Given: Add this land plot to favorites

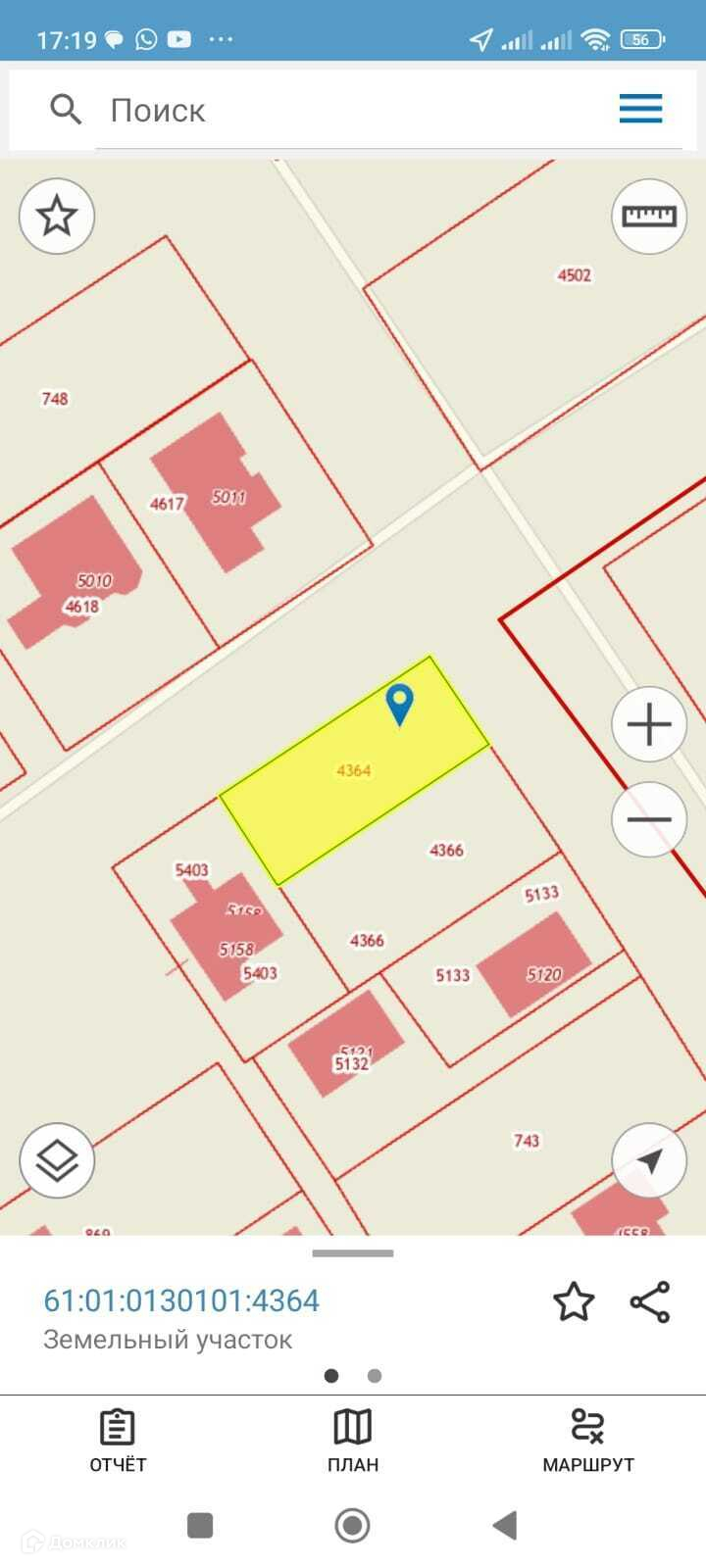Looking at the screenshot, I should pyautogui.click(x=574, y=1301).
